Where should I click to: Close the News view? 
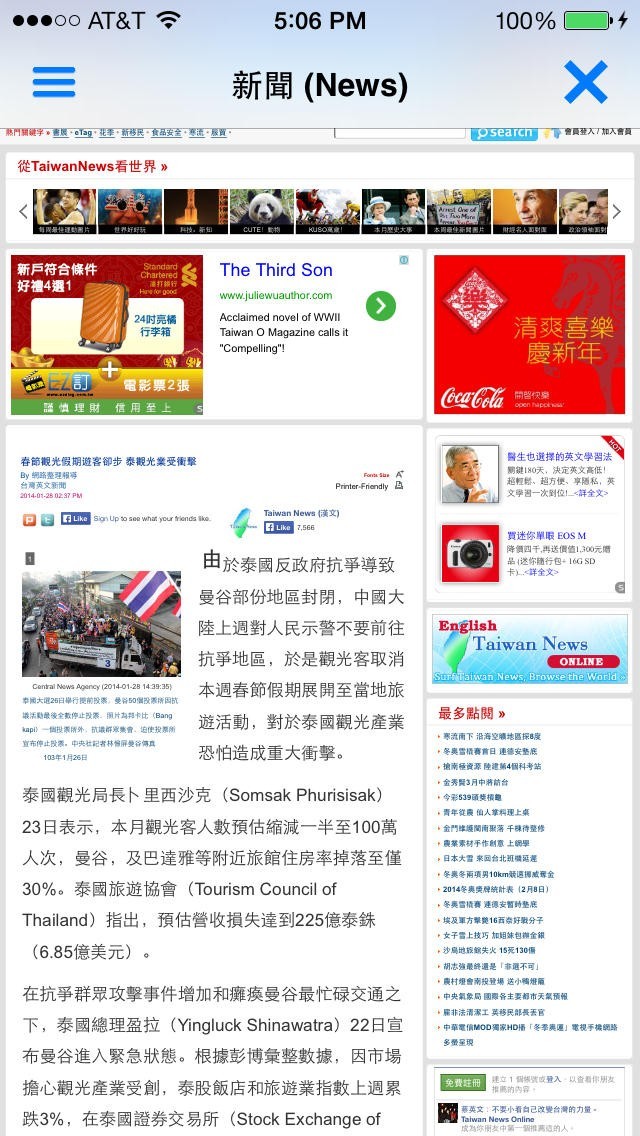(x=585, y=82)
